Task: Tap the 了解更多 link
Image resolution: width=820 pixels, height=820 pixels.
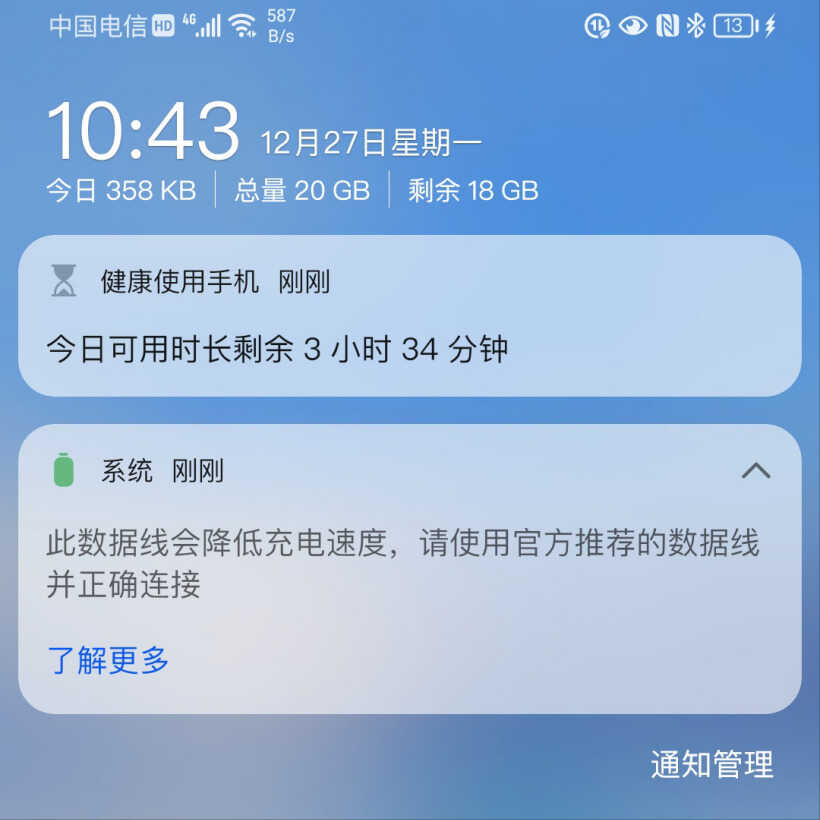Action: (x=108, y=660)
